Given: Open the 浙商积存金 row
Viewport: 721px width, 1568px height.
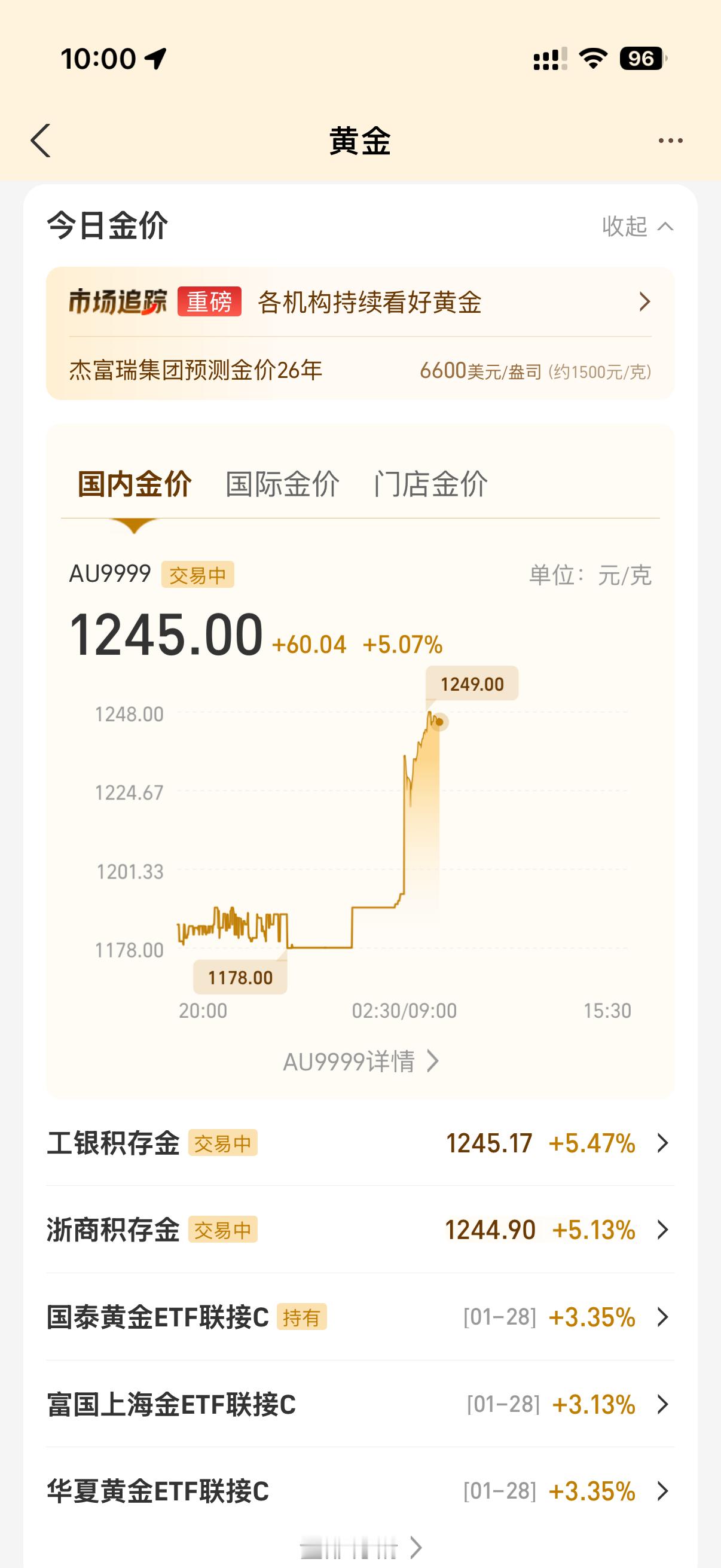Looking at the screenshot, I should click(x=359, y=1230).
